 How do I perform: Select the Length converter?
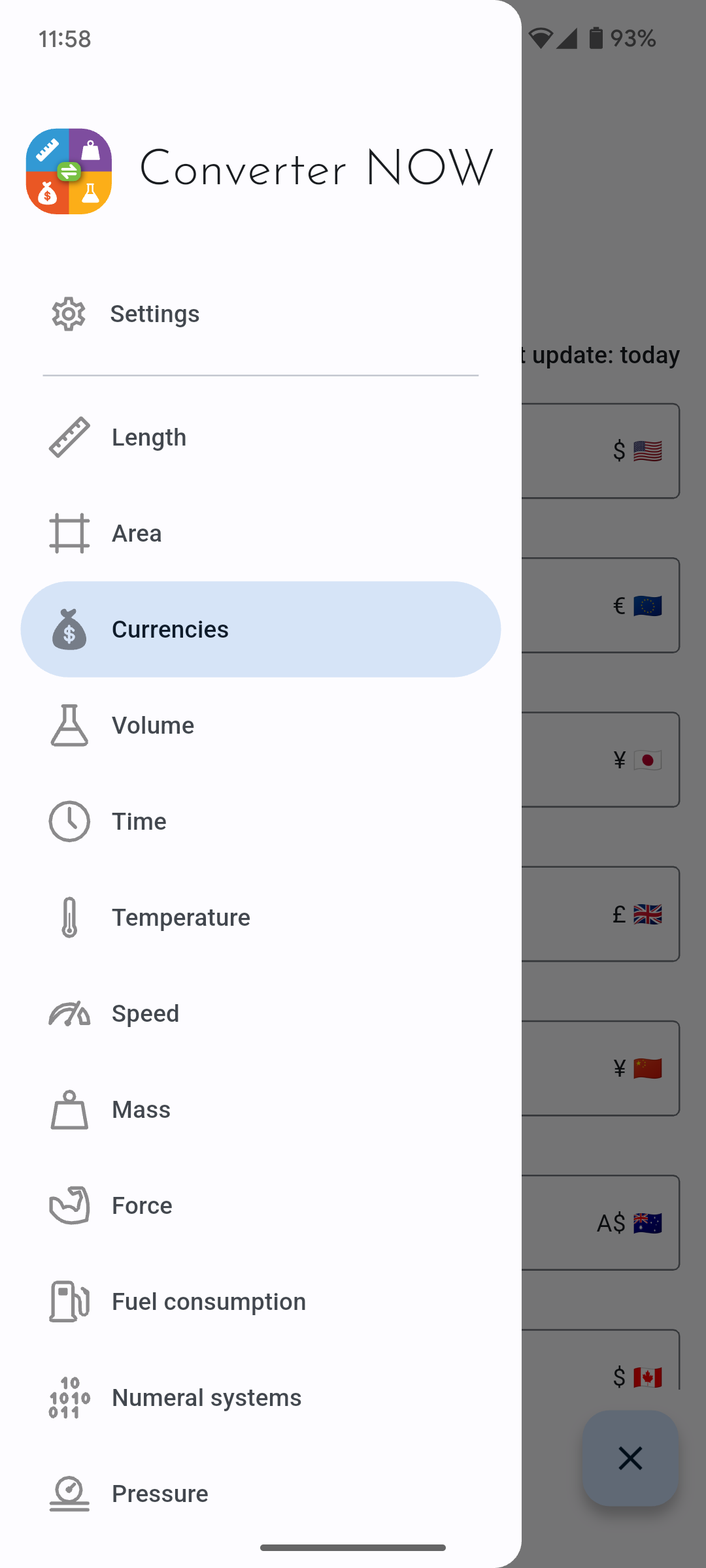tap(149, 437)
